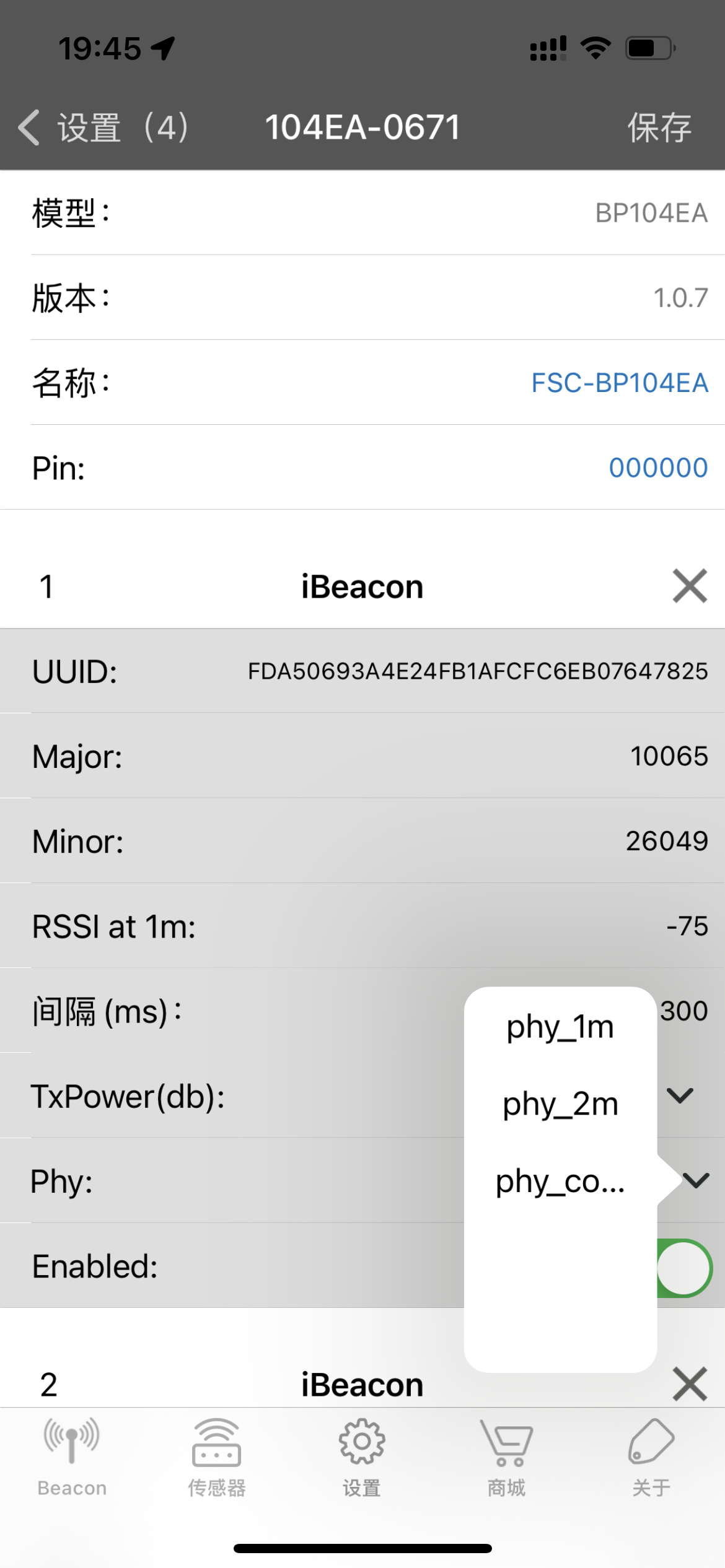
Task: Edit the Pin value 000000
Action: click(x=657, y=468)
